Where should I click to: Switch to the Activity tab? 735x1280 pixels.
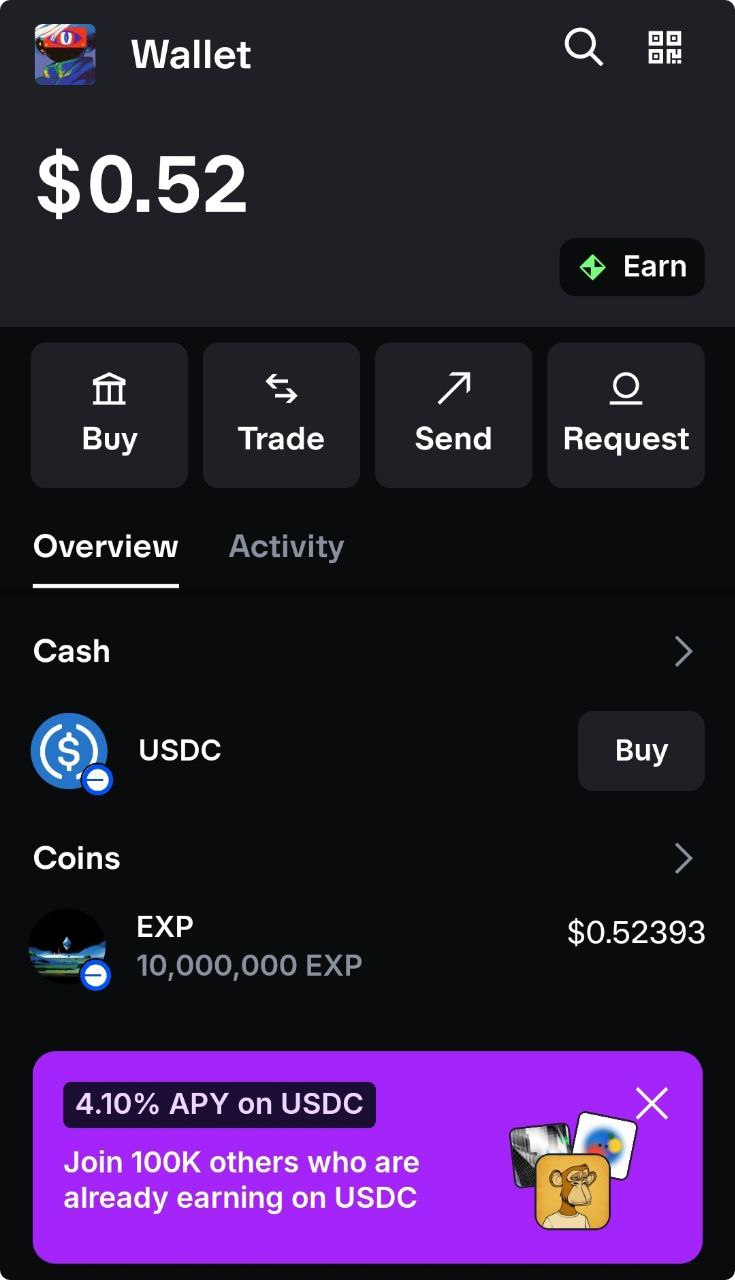click(286, 547)
